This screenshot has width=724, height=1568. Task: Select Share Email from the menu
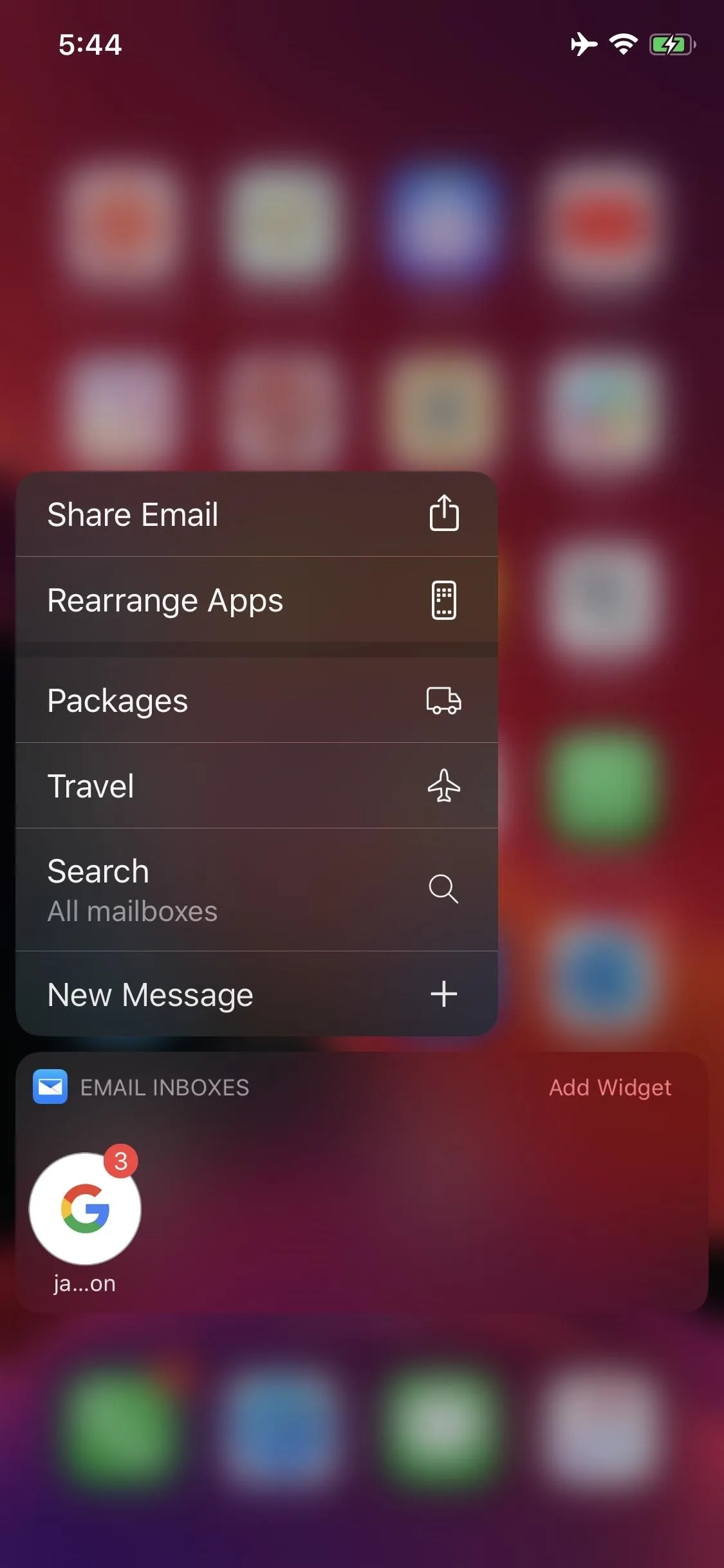click(x=257, y=514)
